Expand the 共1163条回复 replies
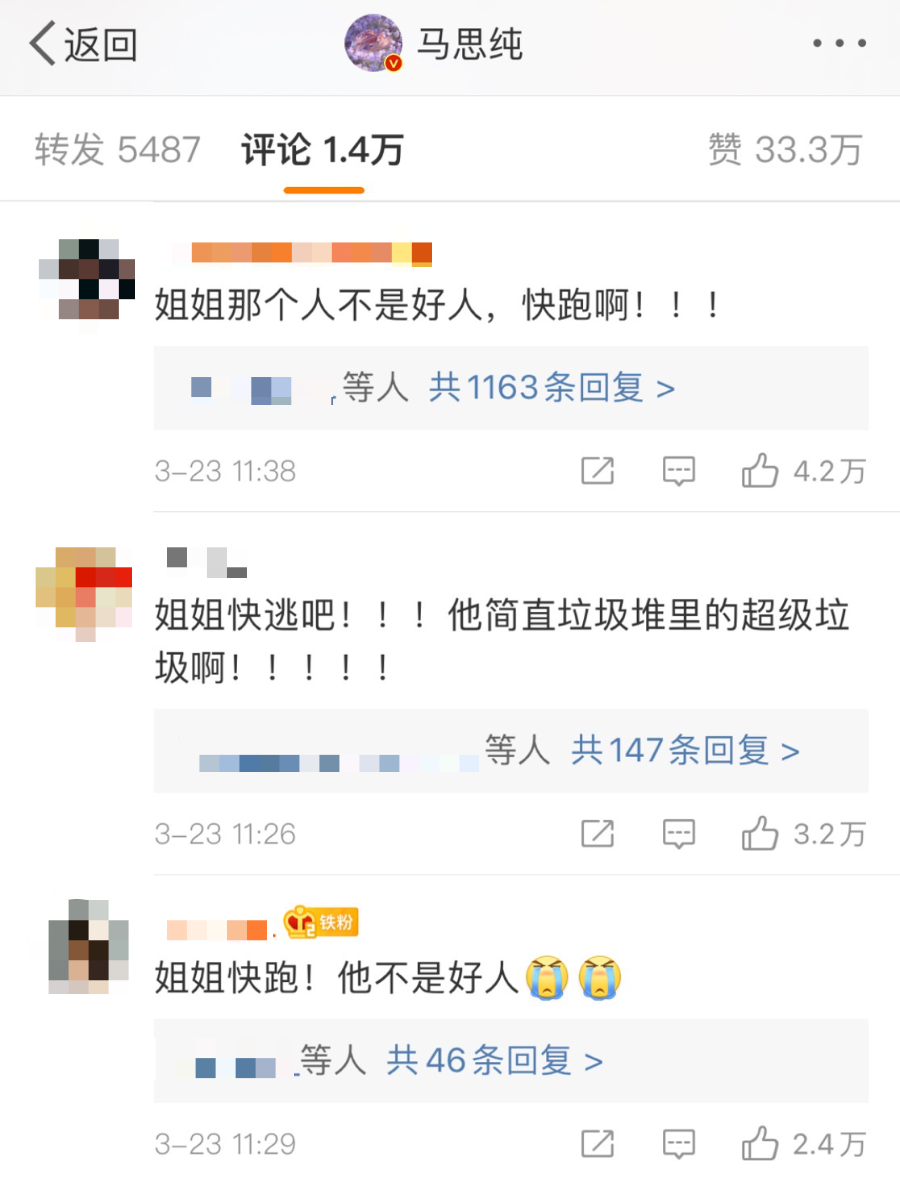 coord(552,387)
